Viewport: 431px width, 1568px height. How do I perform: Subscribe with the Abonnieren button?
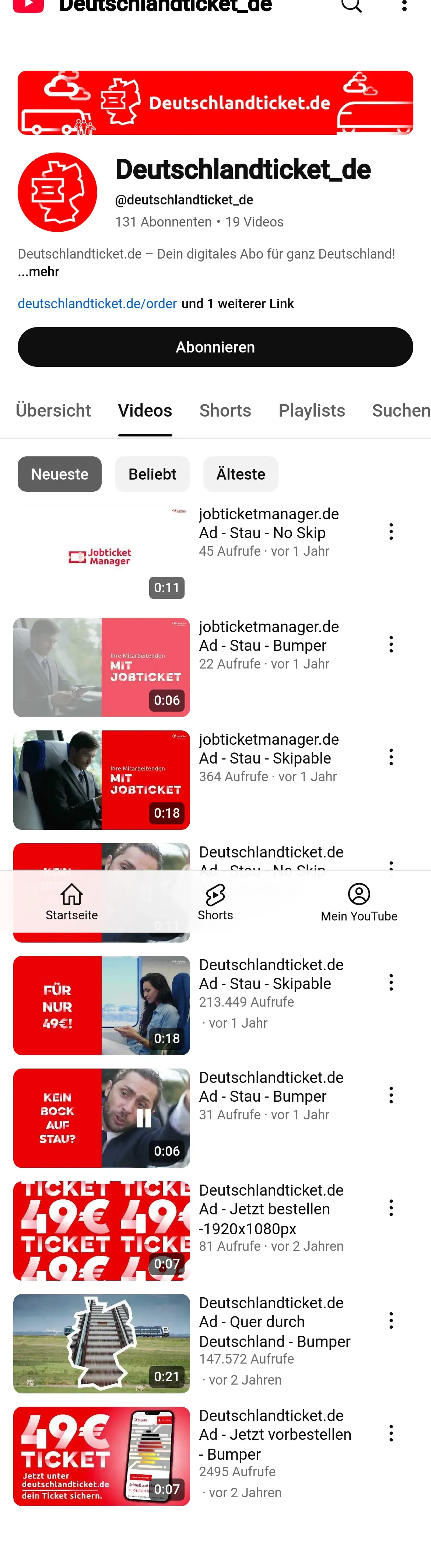click(215, 347)
